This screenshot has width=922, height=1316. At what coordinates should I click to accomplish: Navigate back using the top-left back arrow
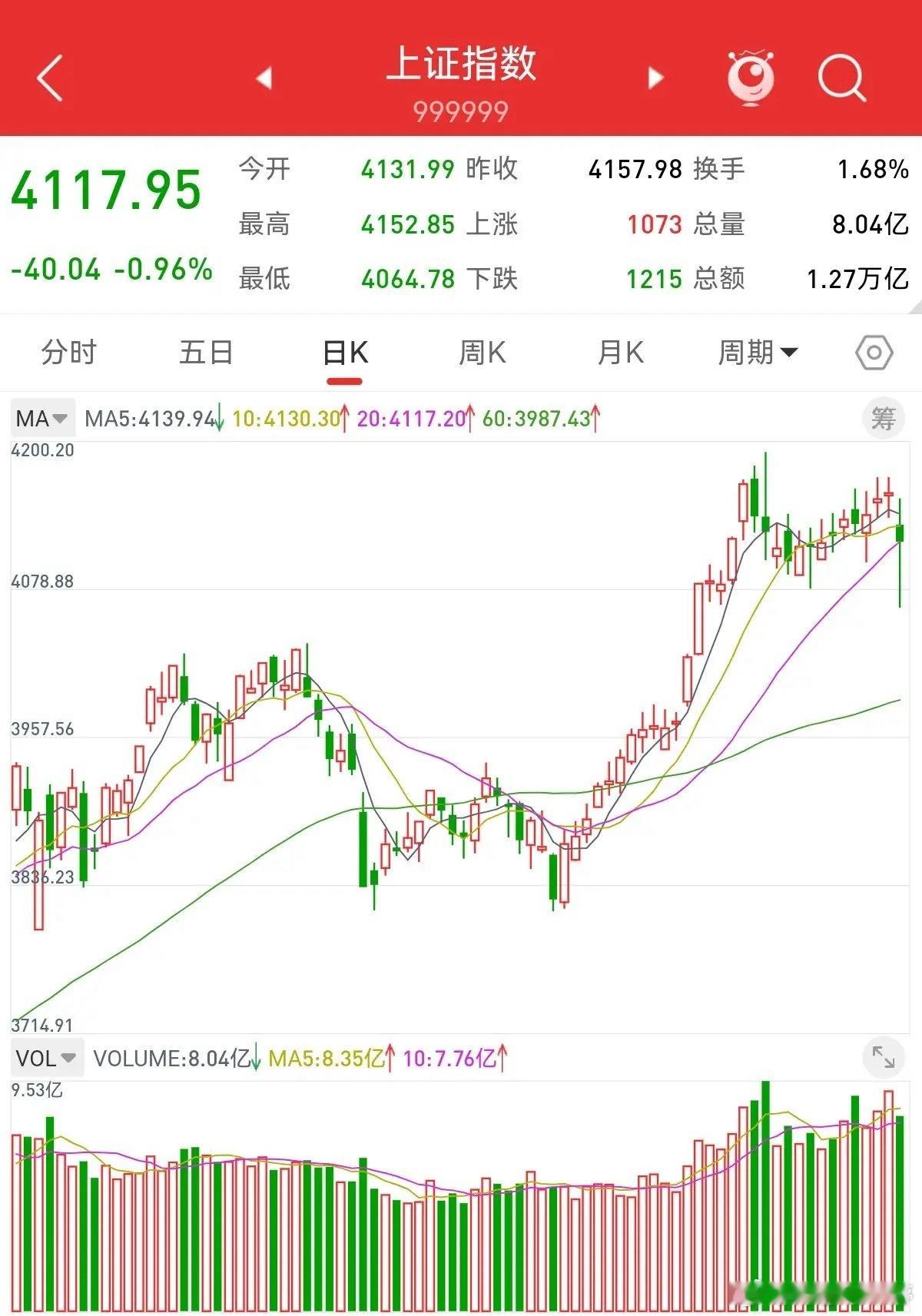pyautogui.click(x=48, y=79)
